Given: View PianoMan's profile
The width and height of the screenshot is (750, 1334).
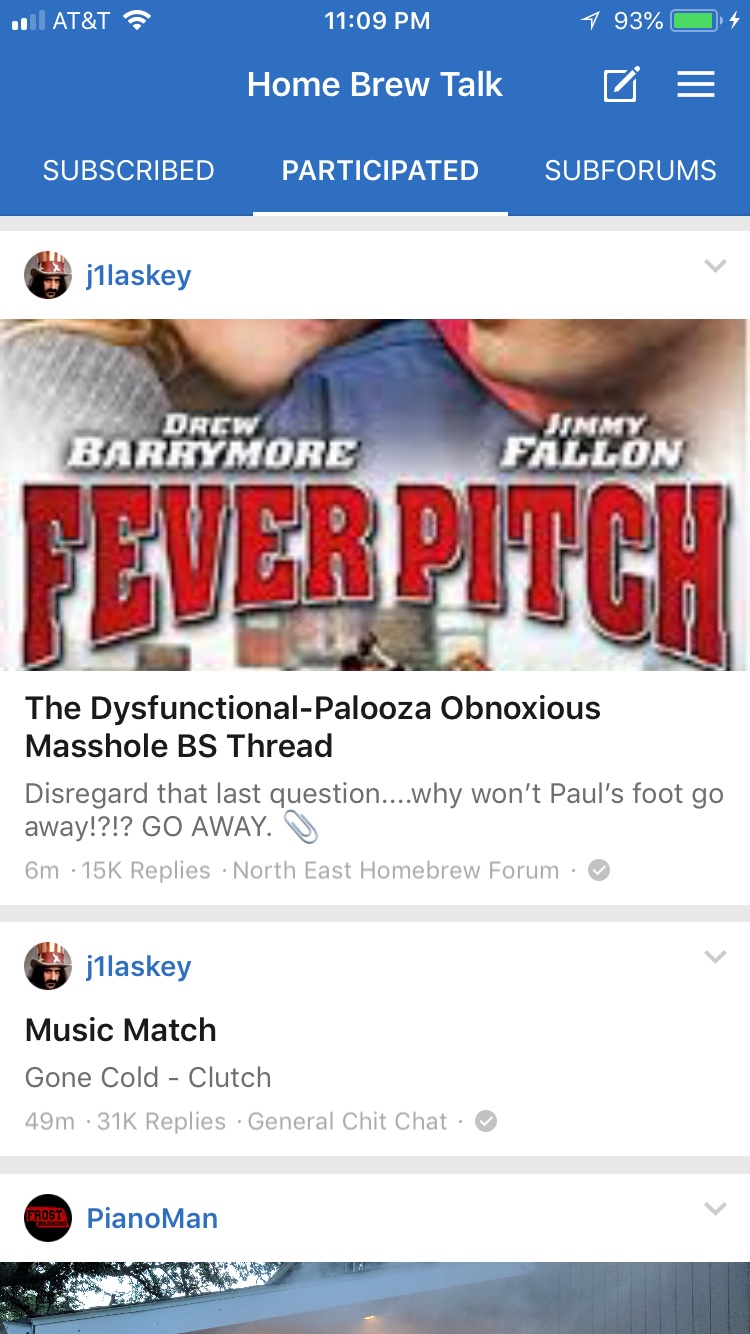Looking at the screenshot, I should click(152, 1218).
